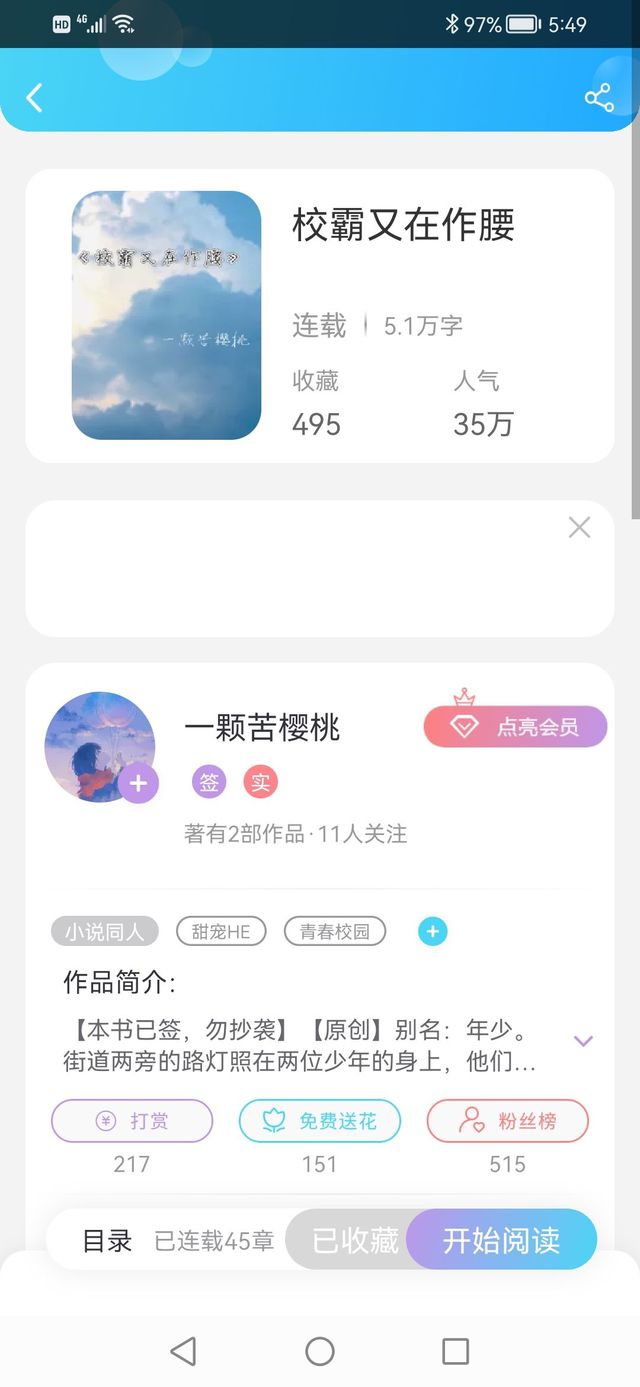This screenshot has width=640, height=1387.
Task: Tap 打赏 to tip the author
Action: coord(132,1121)
